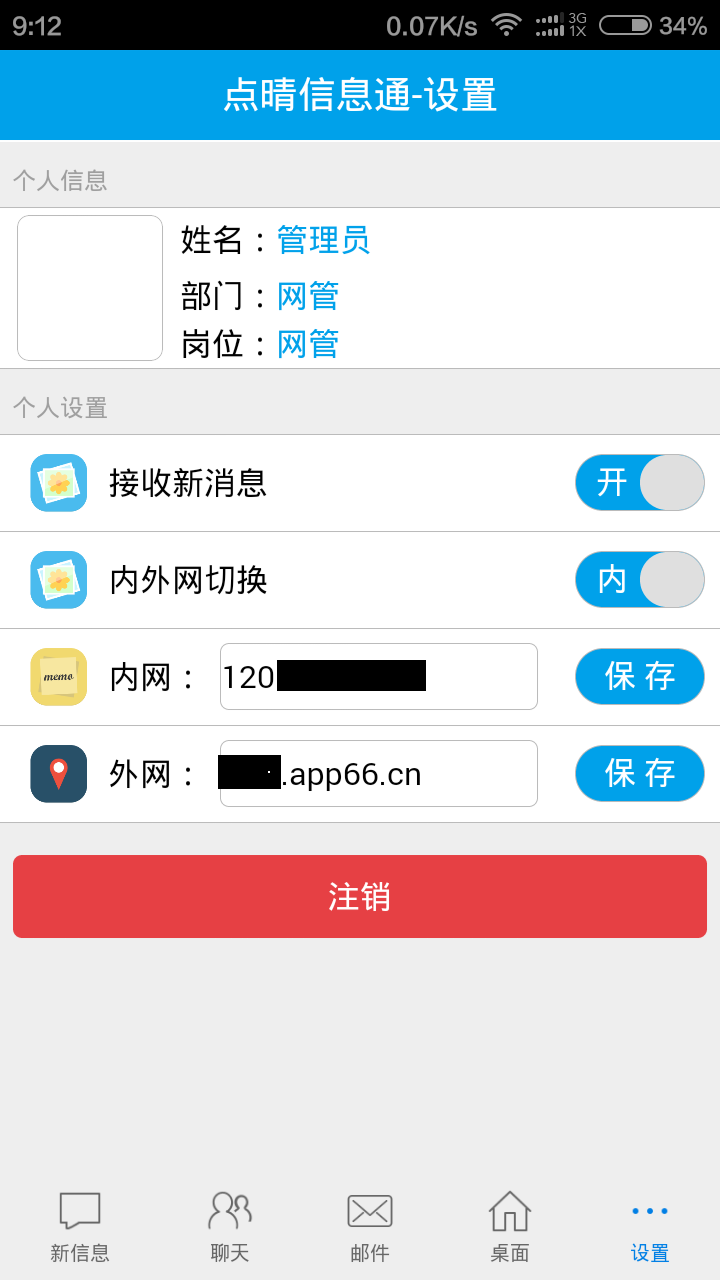Select the 设置 tab
The image size is (720, 1280).
(x=650, y=1226)
